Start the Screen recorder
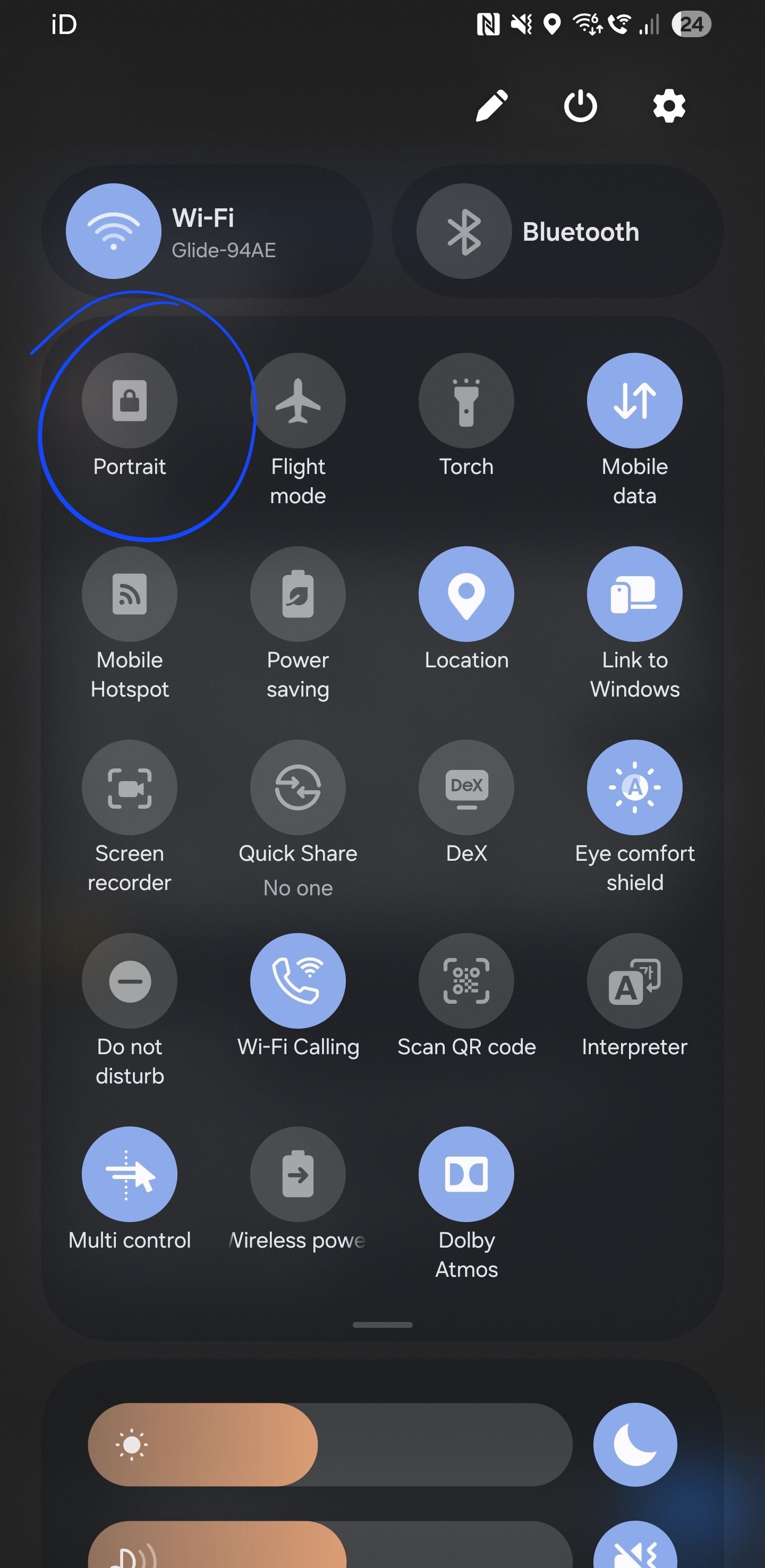This screenshot has height=1568, width=765. (x=129, y=787)
